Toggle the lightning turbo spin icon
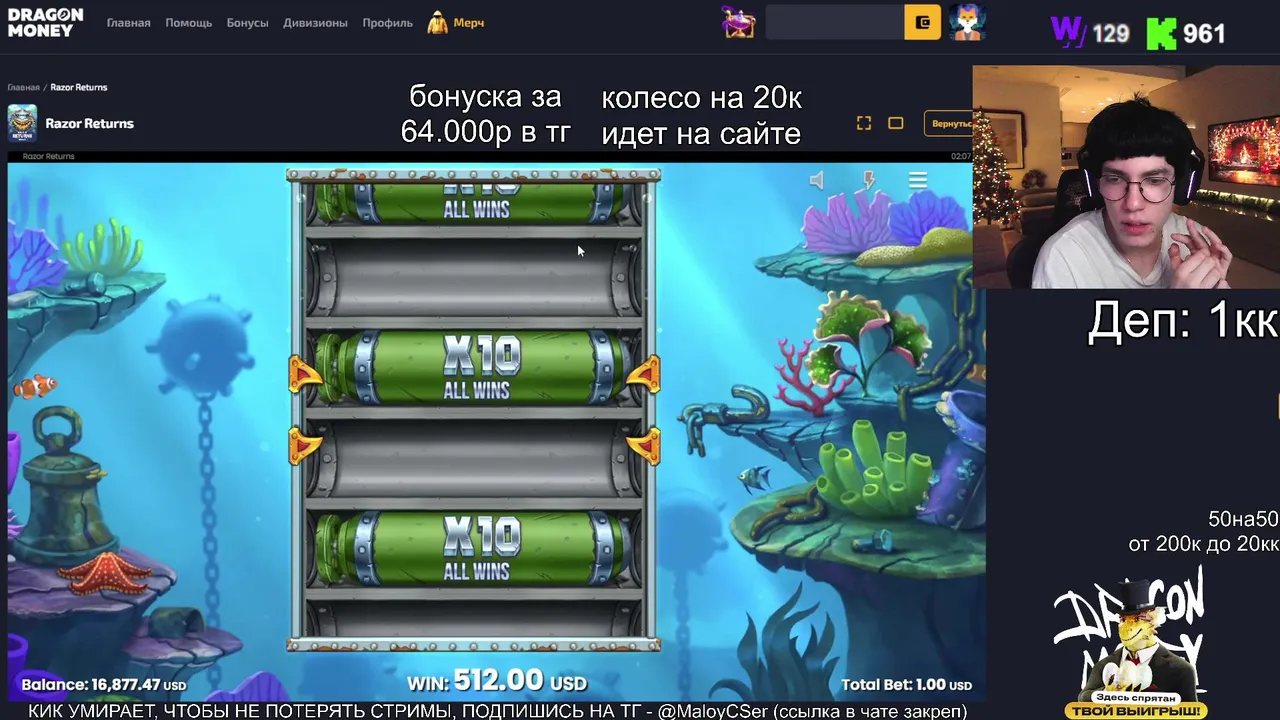Viewport: 1280px width, 720px height. click(869, 180)
